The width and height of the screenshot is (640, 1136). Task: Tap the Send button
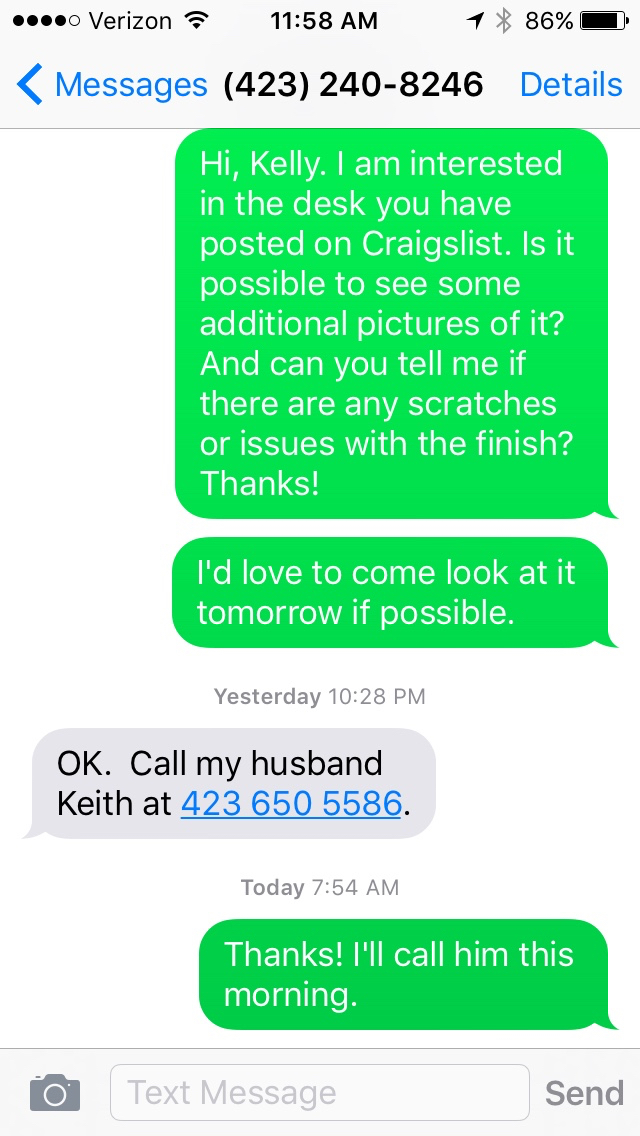point(584,1092)
